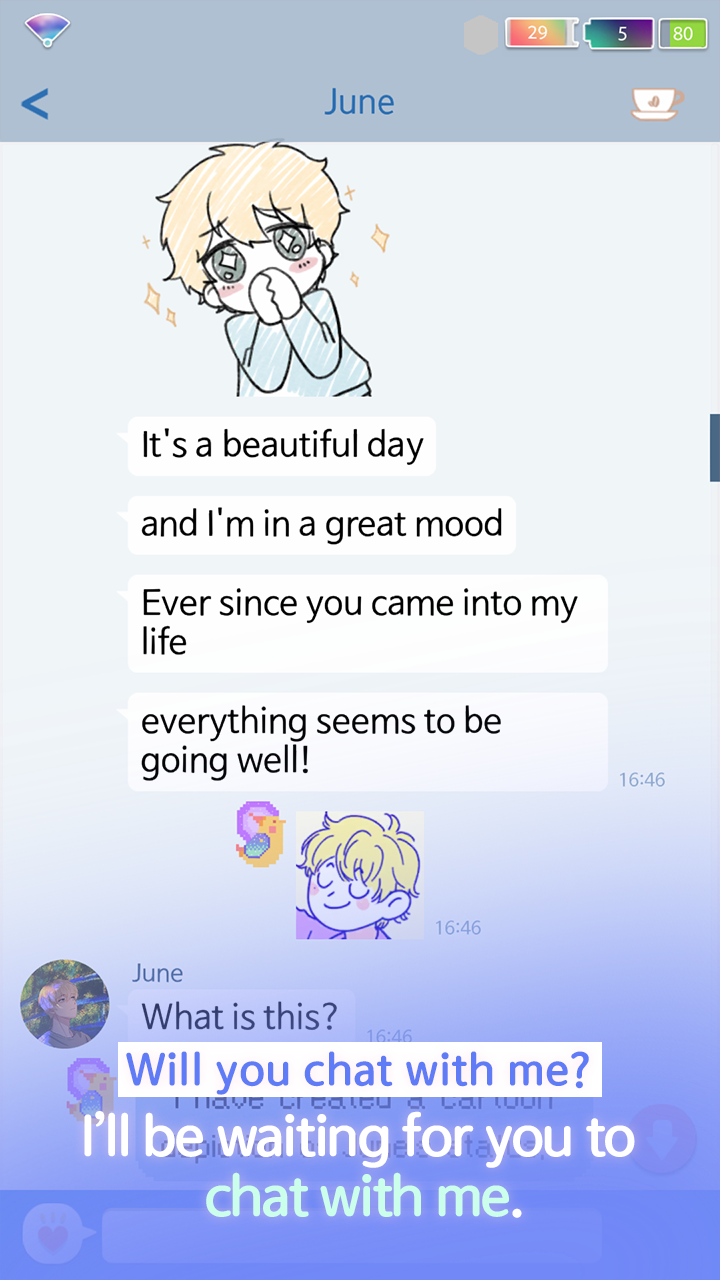The width and height of the screenshot is (720, 1280).
Task: Tap the message input field
Action: [352, 1235]
